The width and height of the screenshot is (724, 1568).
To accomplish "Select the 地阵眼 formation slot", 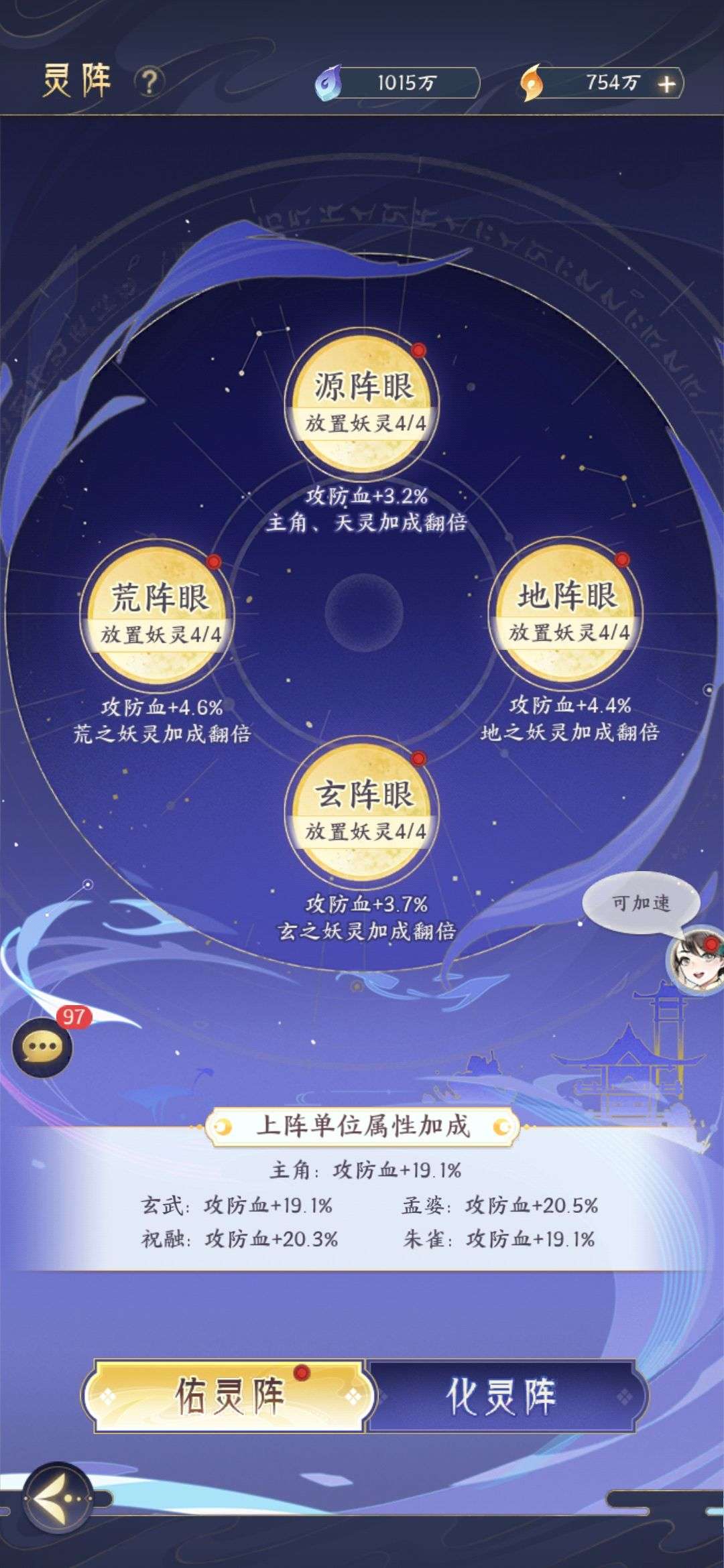I will pos(566,612).
